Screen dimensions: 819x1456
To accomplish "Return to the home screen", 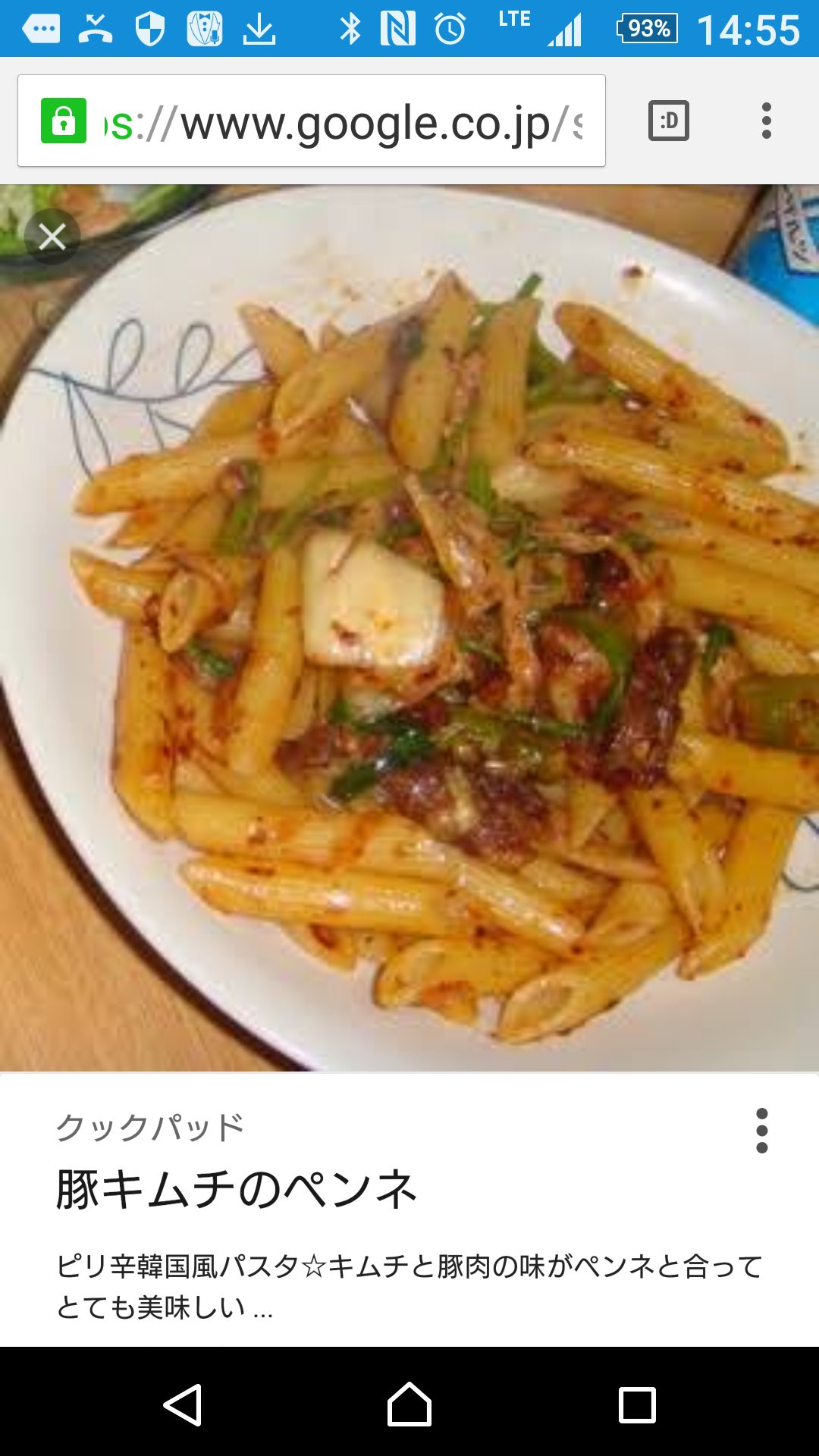I will click(x=409, y=1404).
